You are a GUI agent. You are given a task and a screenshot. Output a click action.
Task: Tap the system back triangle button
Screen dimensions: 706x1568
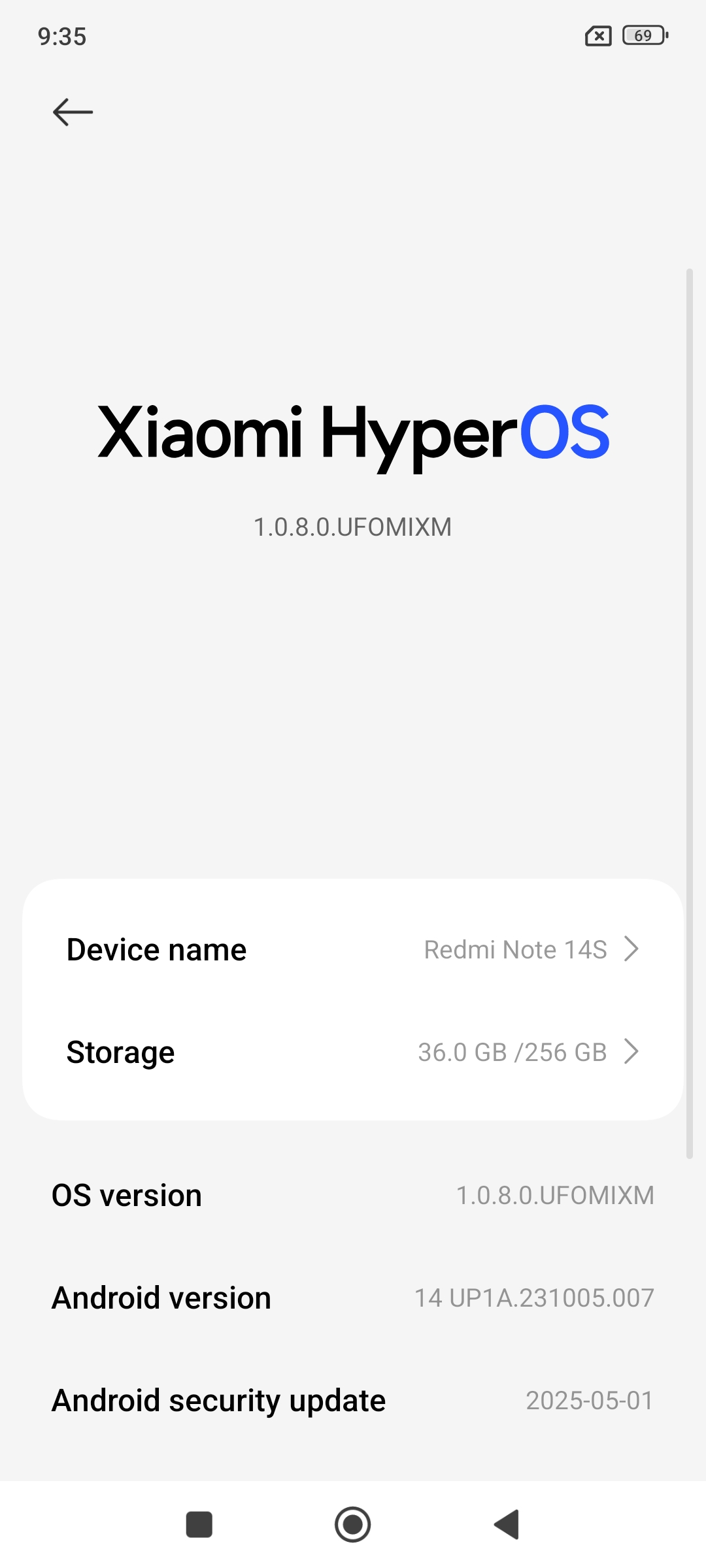pyautogui.click(x=507, y=1525)
